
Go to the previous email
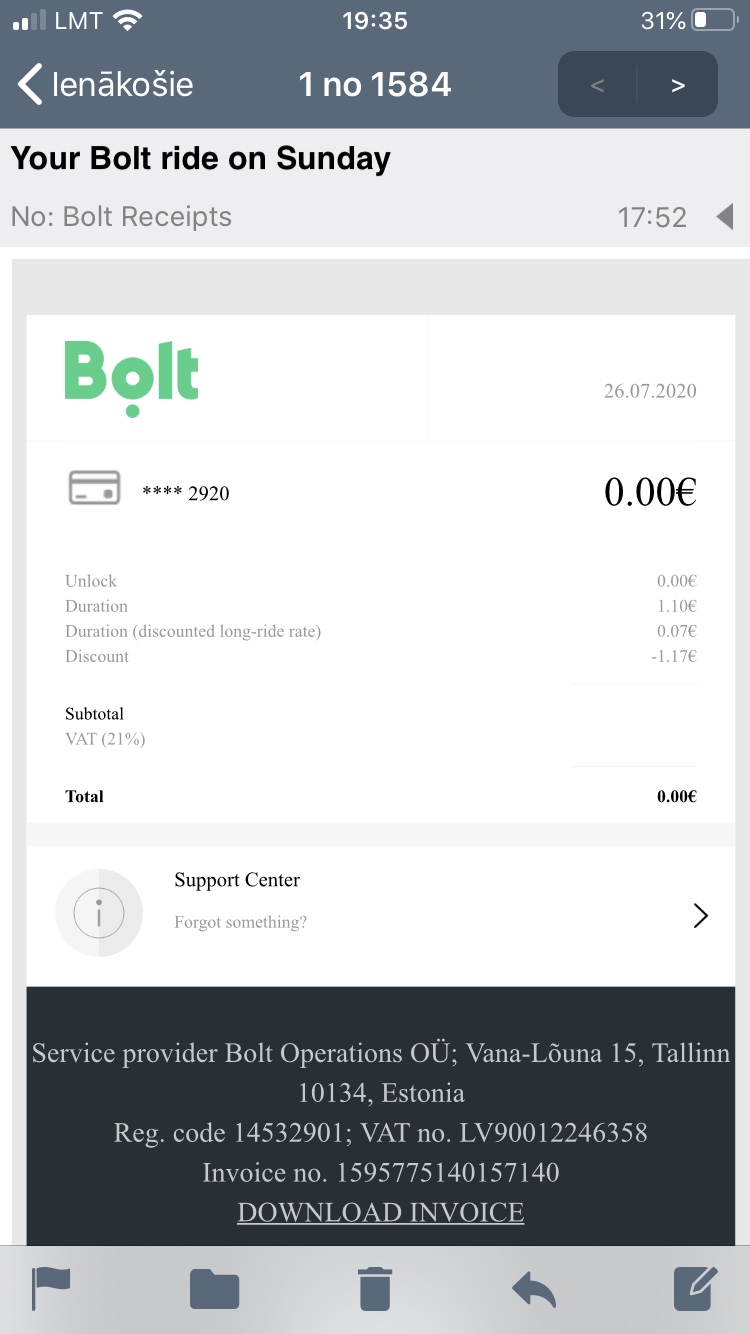[x=598, y=85]
